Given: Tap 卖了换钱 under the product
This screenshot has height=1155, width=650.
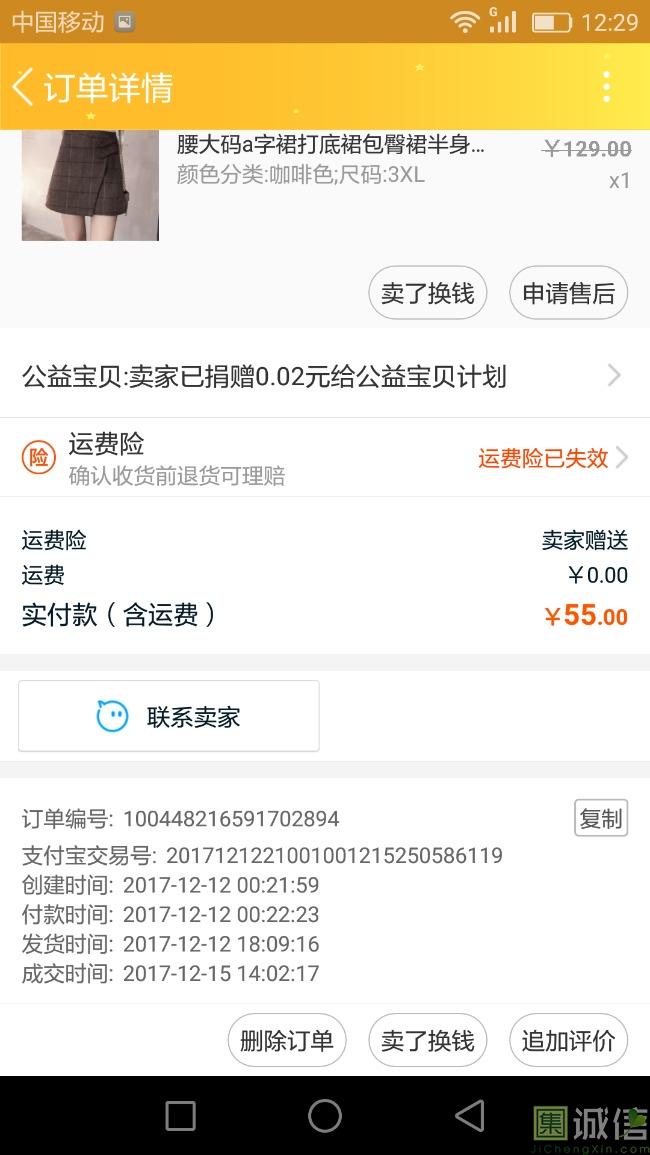Looking at the screenshot, I should point(427,293).
